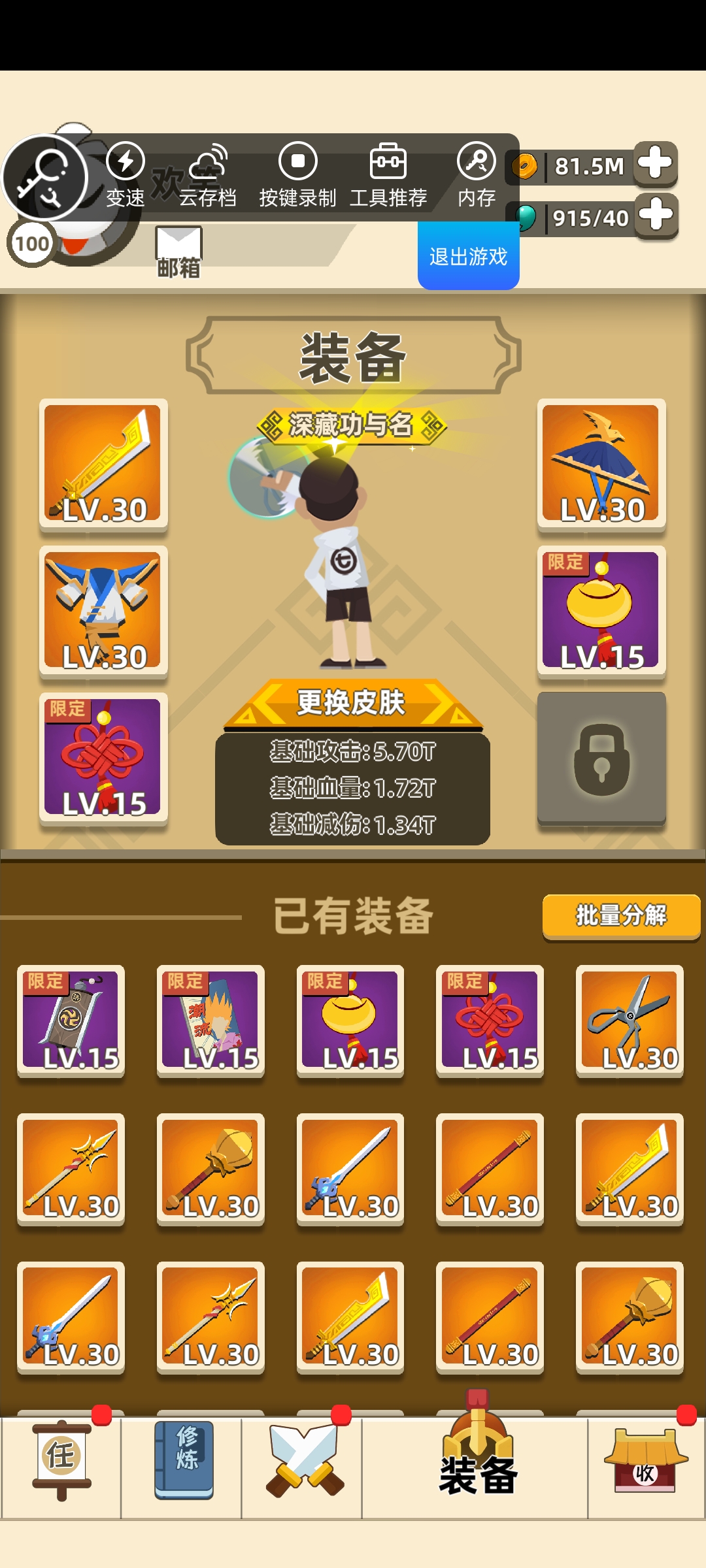Viewport: 706px width, 1568px height.
Task: Select the limited banner flag LV.15 item
Action: click(71, 1020)
